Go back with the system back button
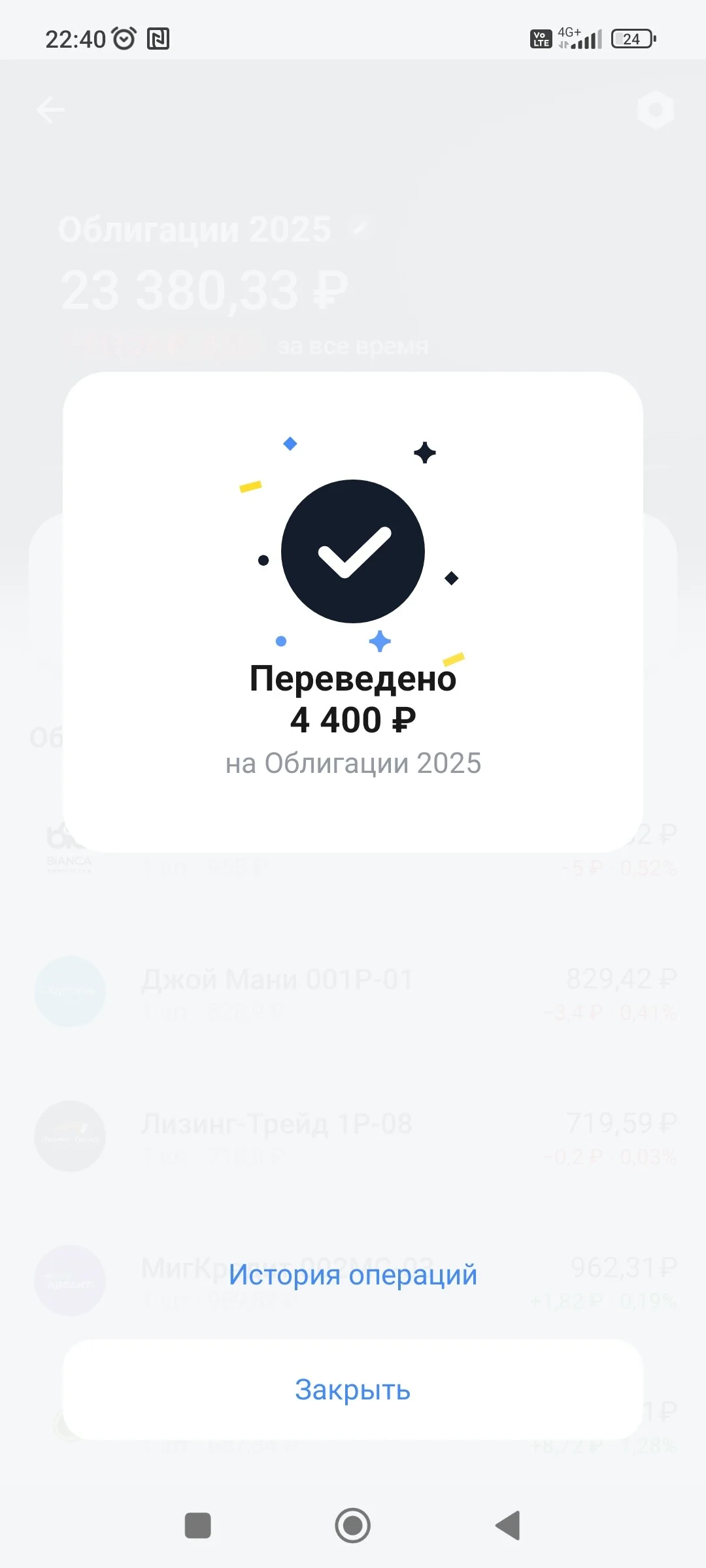The image size is (706, 1568). coord(508,1526)
